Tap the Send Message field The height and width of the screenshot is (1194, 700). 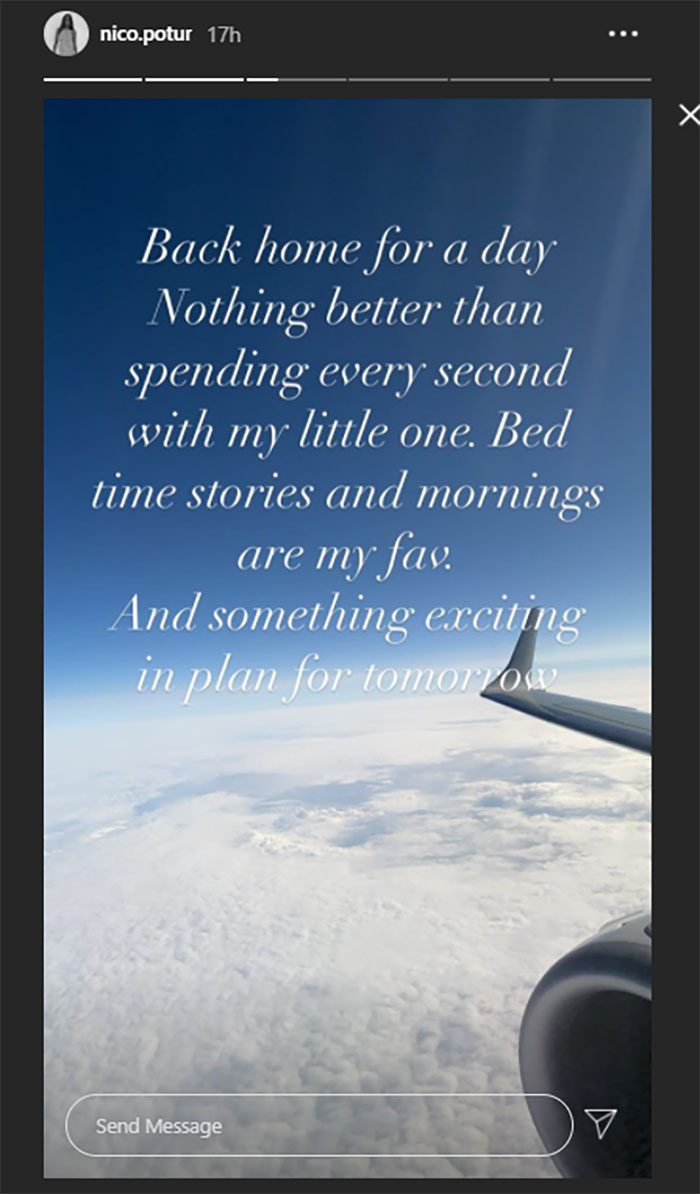pyautogui.click(x=318, y=1125)
